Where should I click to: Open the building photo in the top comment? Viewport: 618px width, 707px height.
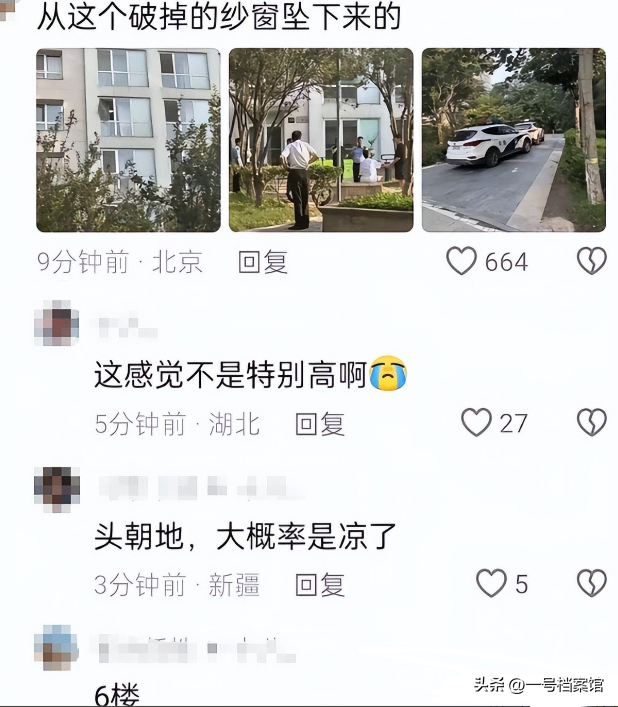tap(128, 140)
